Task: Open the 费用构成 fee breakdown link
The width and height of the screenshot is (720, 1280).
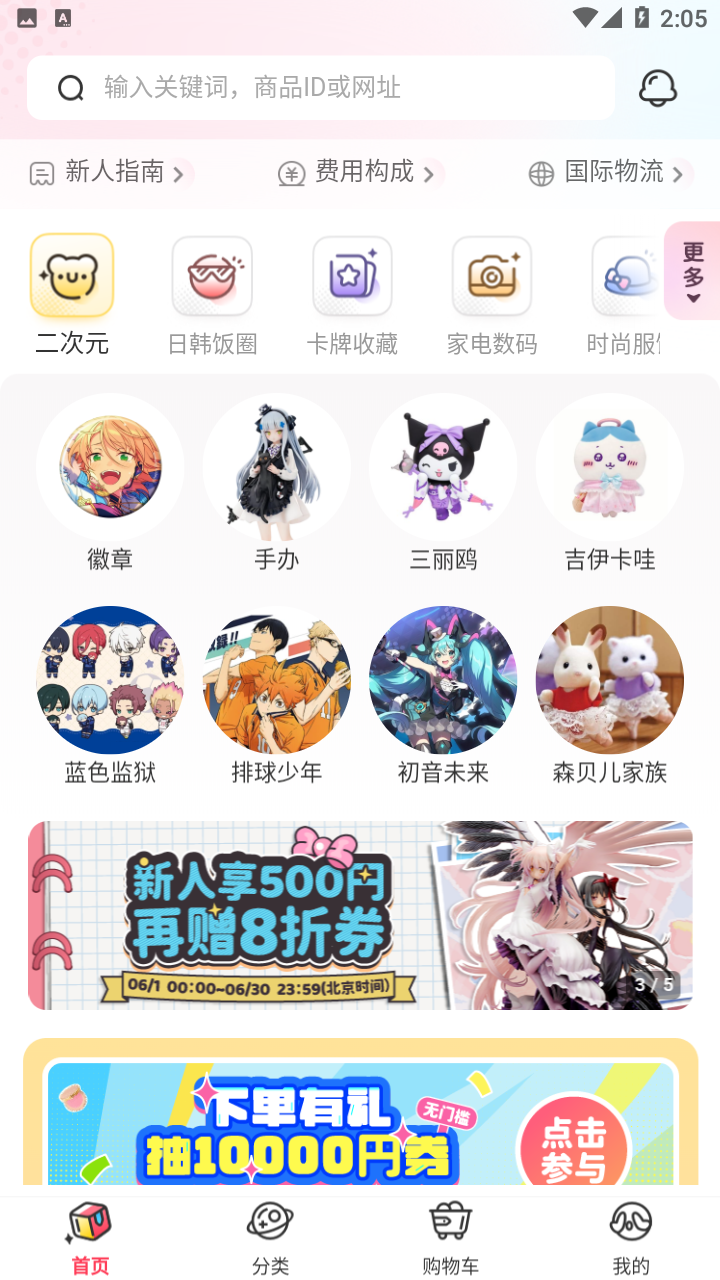Action: 360,173
